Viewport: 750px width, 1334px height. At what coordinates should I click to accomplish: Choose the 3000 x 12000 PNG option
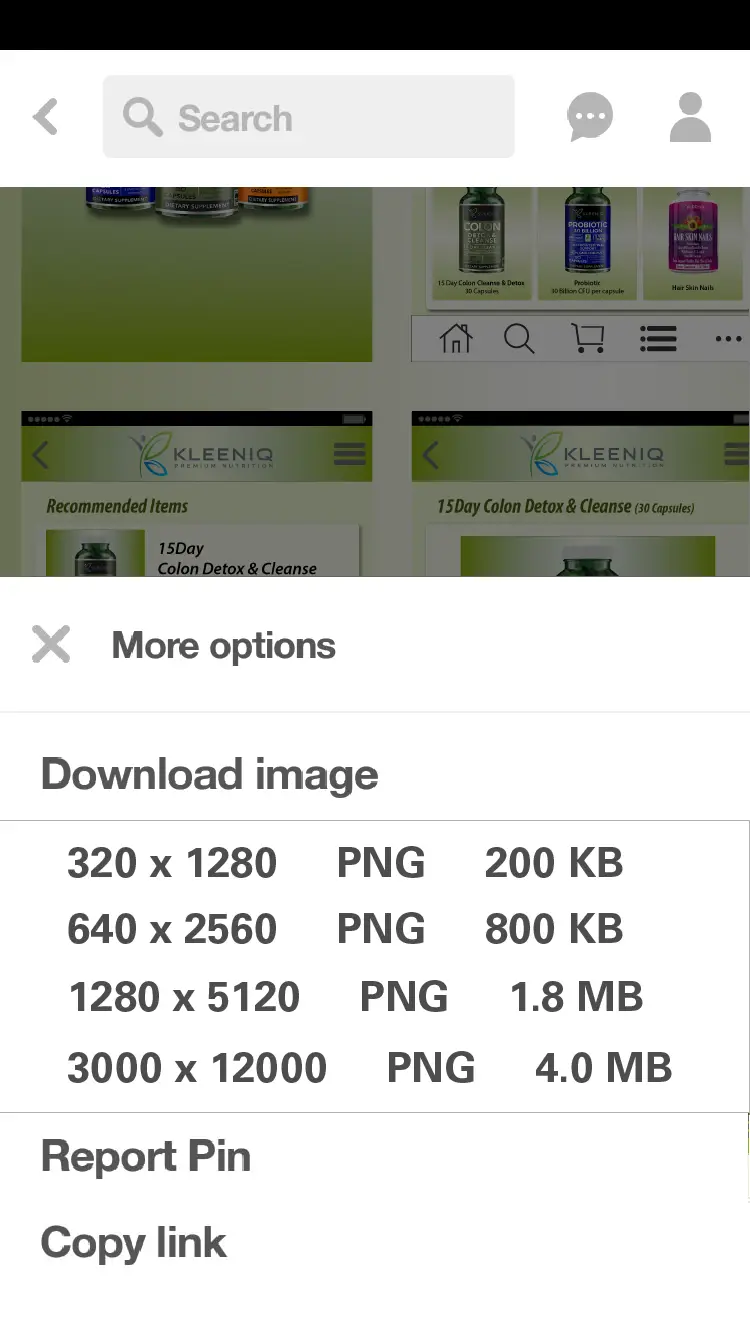pyautogui.click(x=369, y=1067)
